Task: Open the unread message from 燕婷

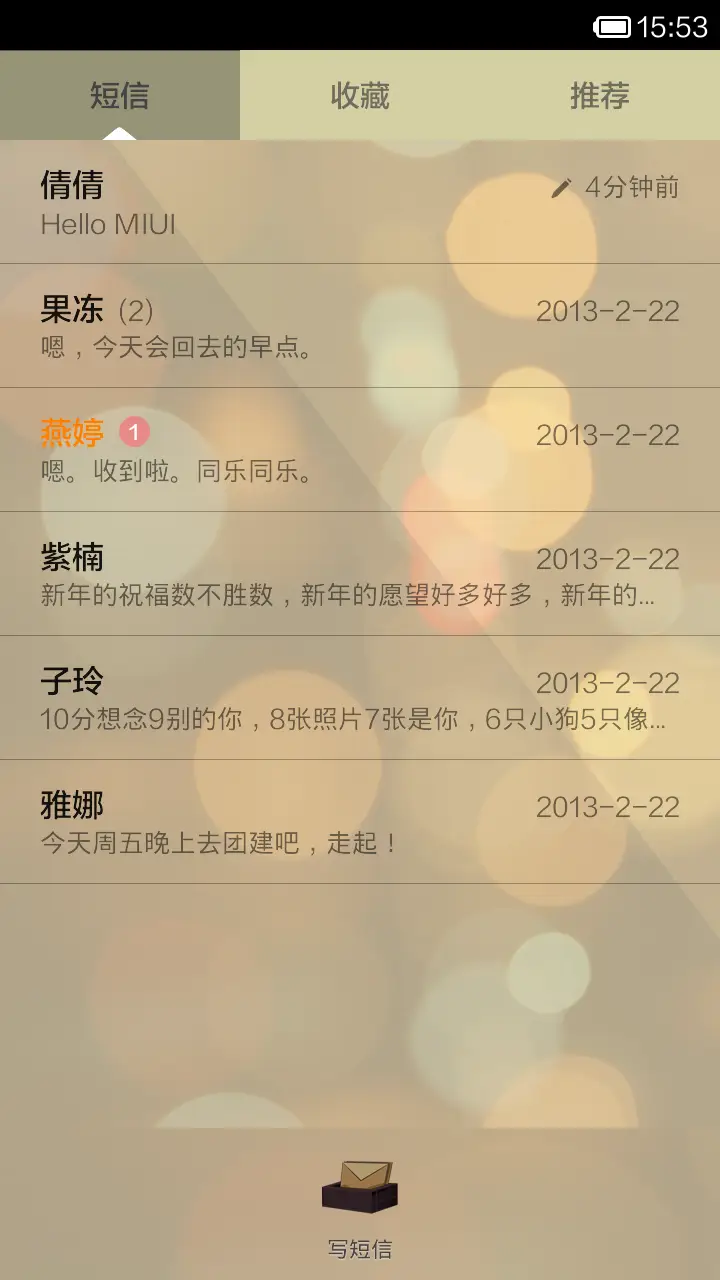Action: click(300, 450)
